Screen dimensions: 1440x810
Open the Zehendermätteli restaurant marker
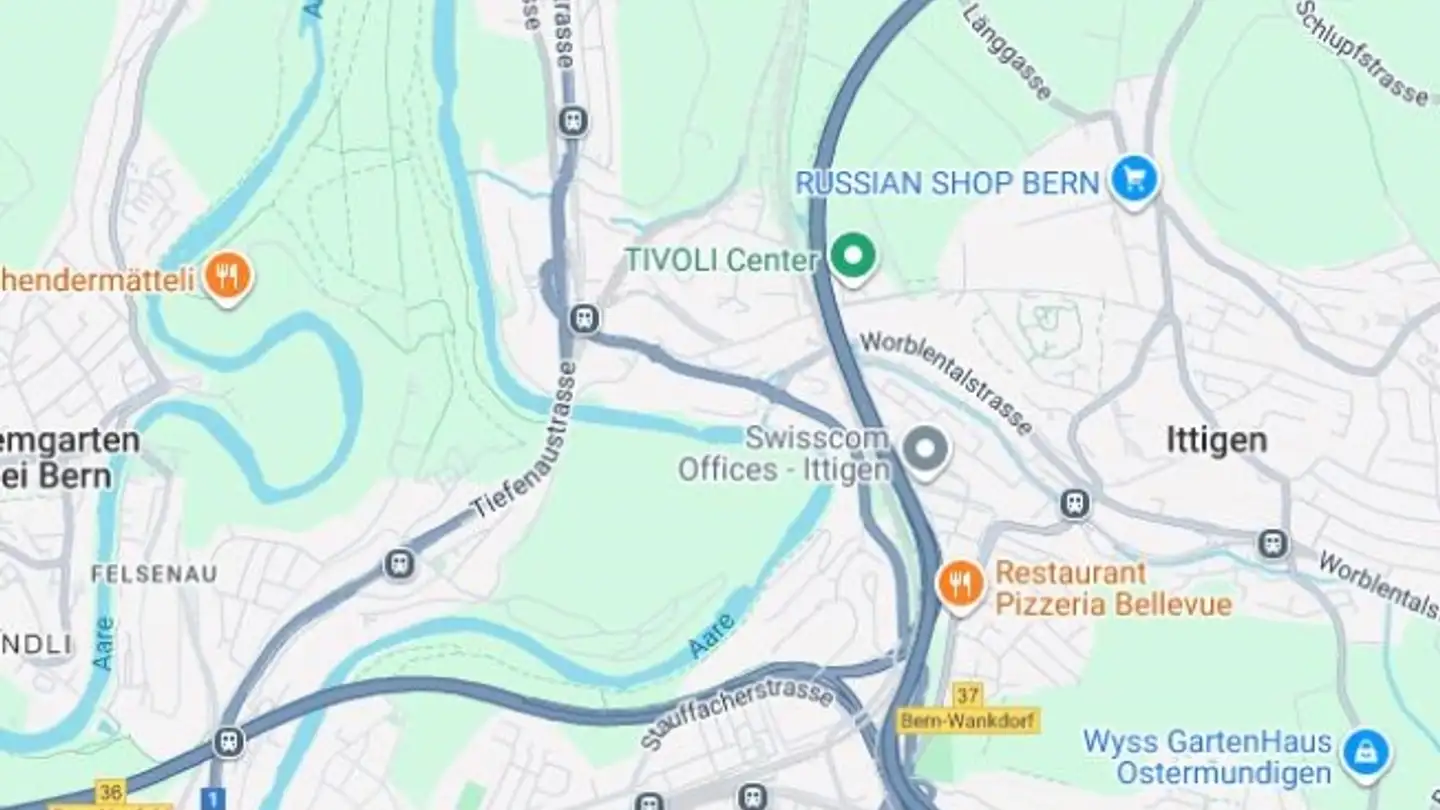point(229,276)
